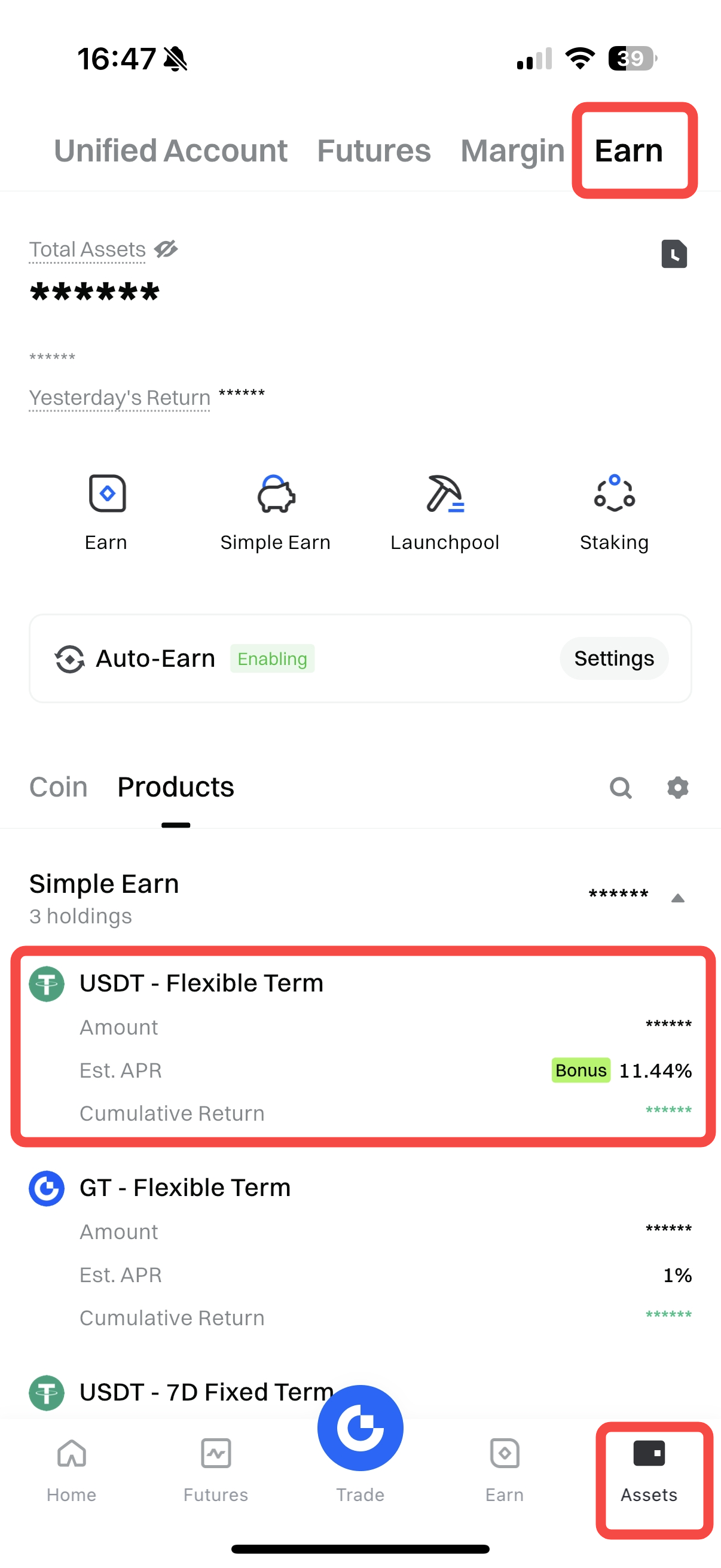Go to the Home tab
The image size is (721, 1568).
[72, 1468]
